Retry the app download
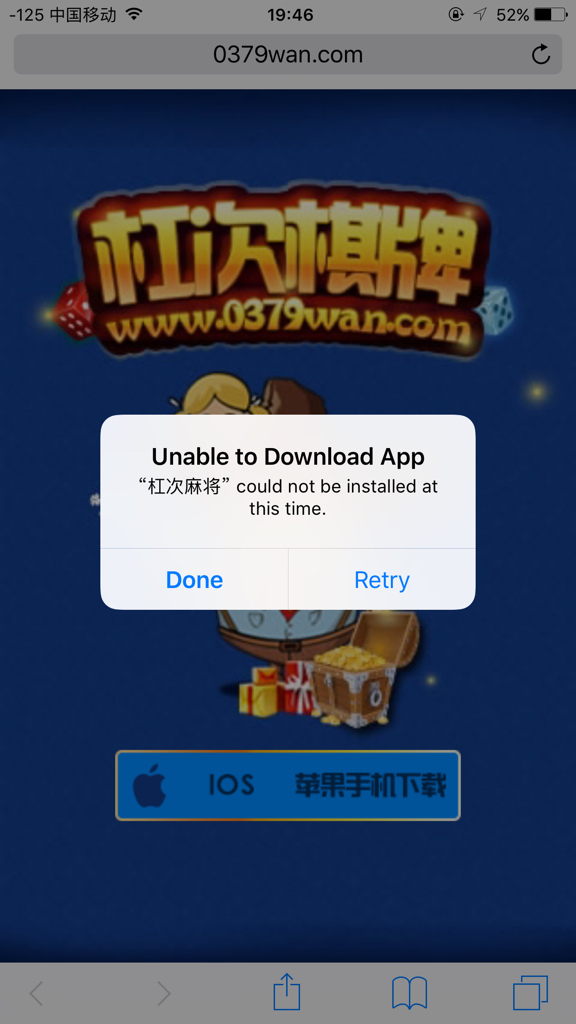Screen dimensions: 576x1024 click(x=382, y=580)
